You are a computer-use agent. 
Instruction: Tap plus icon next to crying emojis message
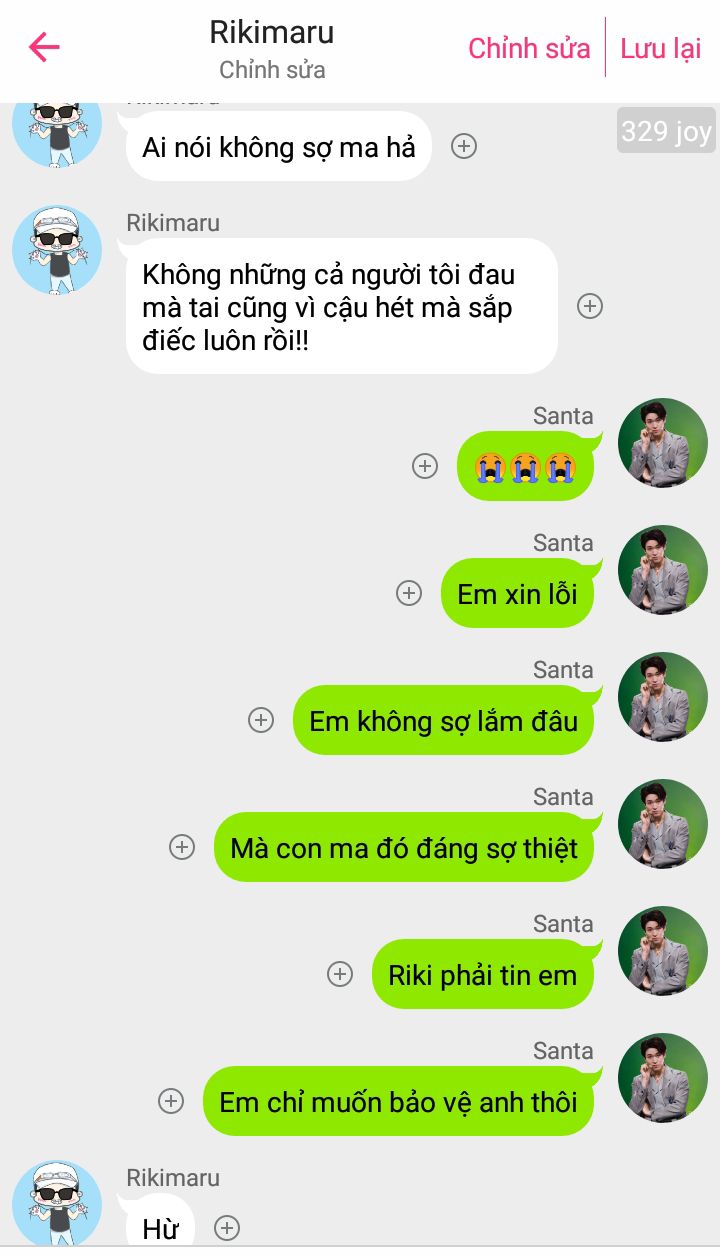[425, 466]
